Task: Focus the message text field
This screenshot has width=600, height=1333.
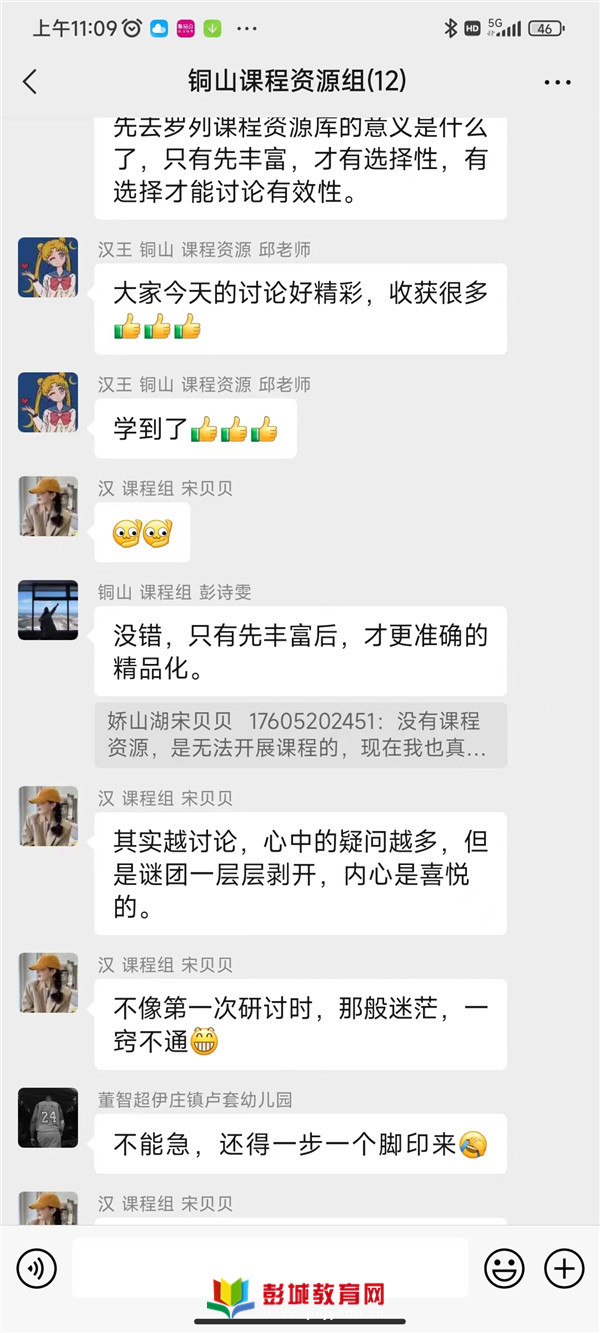Action: point(270,1268)
